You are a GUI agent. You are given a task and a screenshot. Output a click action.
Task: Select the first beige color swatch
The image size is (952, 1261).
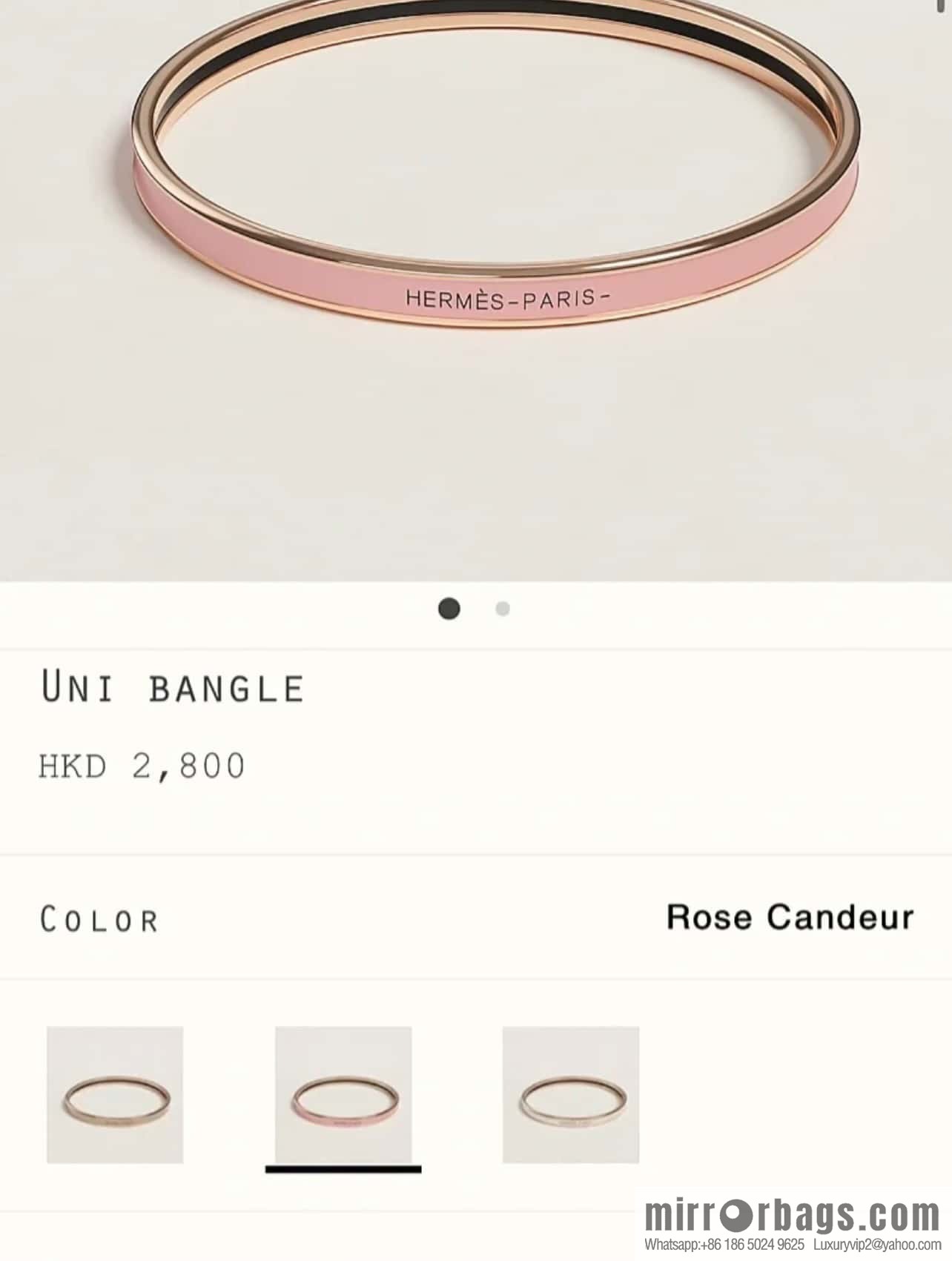click(x=115, y=1094)
